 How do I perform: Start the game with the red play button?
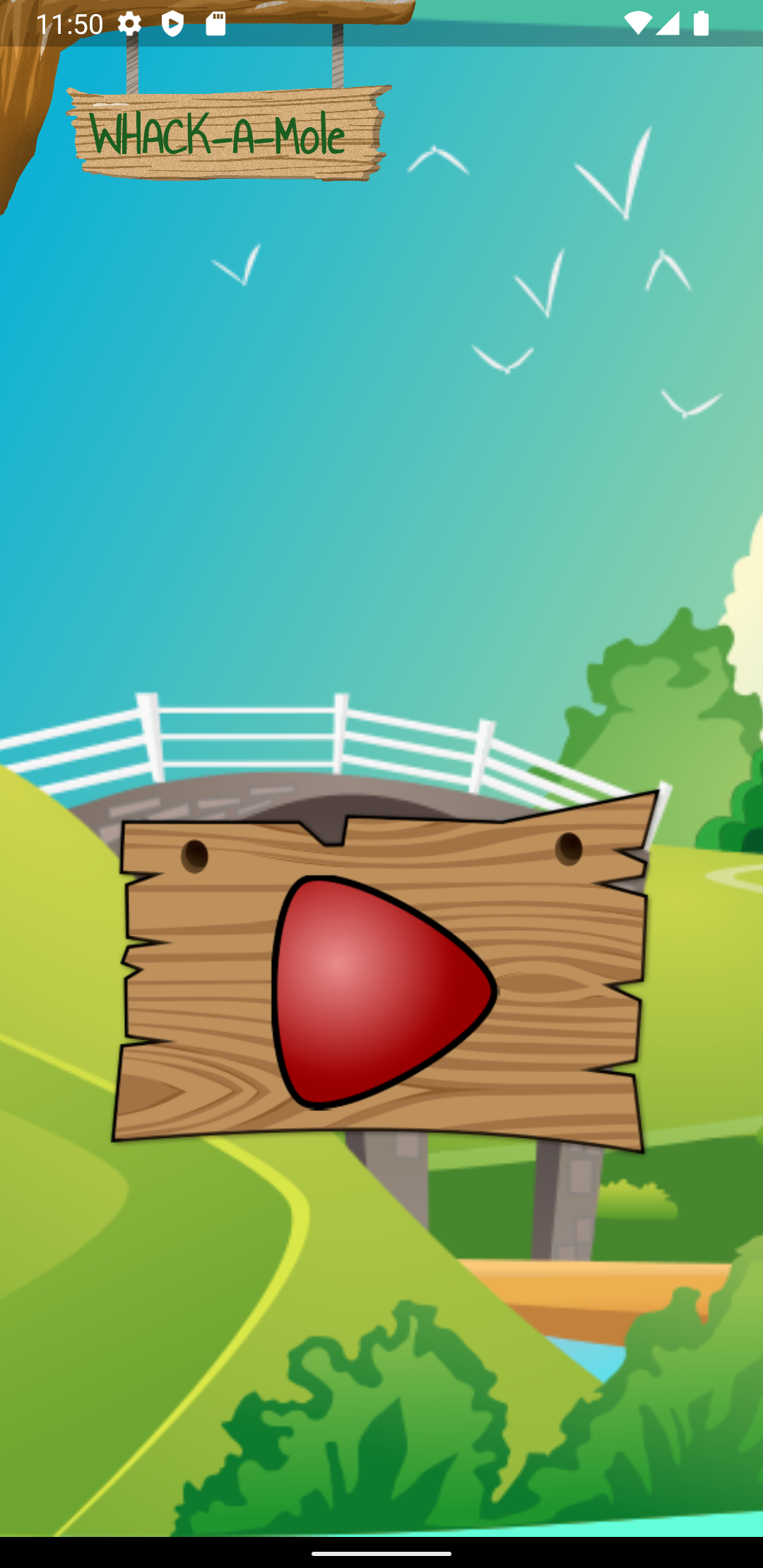(x=378, y=990)
